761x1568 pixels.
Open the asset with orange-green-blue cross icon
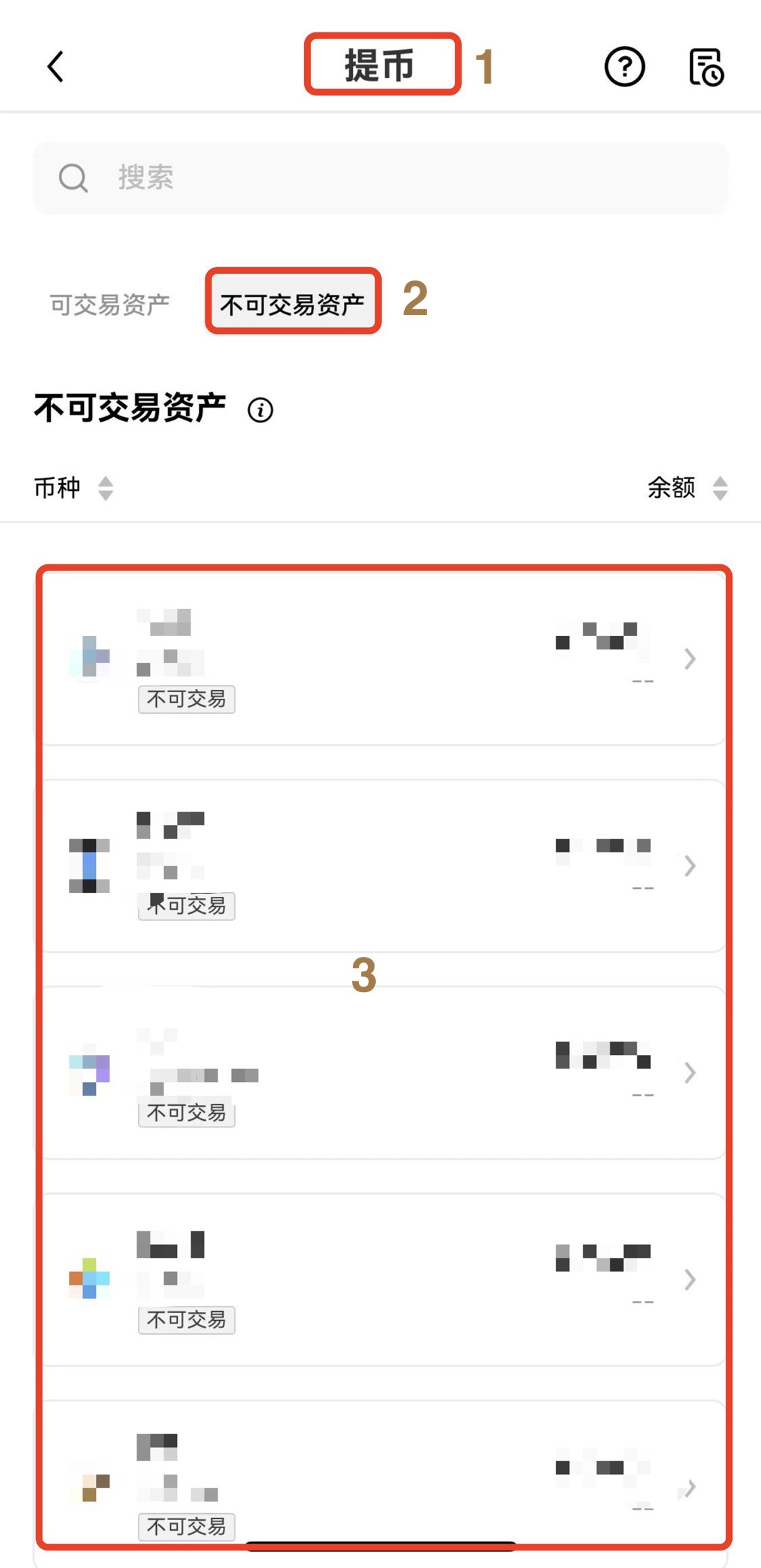[x=382, y=1279]
